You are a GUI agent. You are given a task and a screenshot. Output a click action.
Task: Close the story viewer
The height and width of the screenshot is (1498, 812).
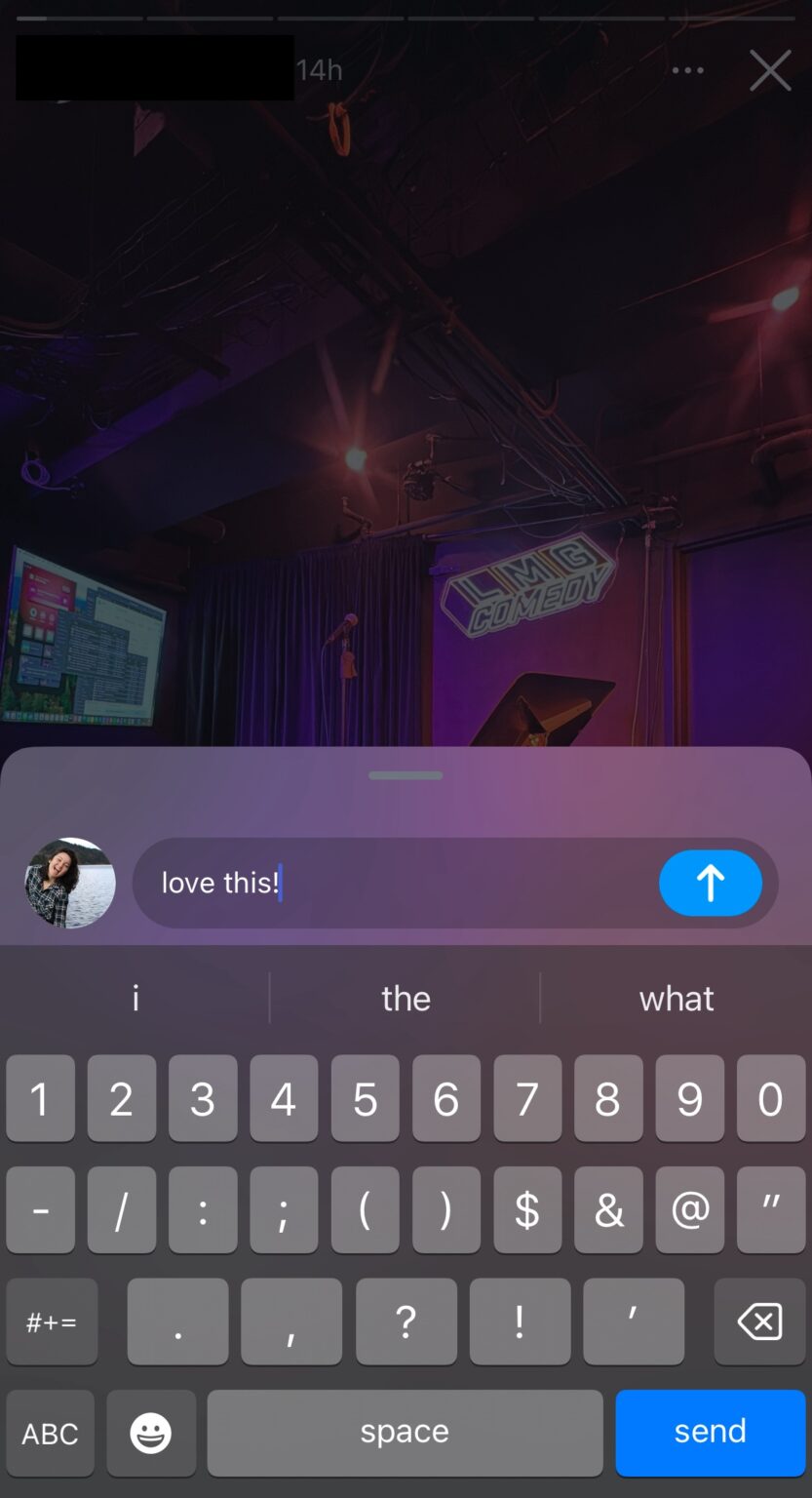(770, 71)
